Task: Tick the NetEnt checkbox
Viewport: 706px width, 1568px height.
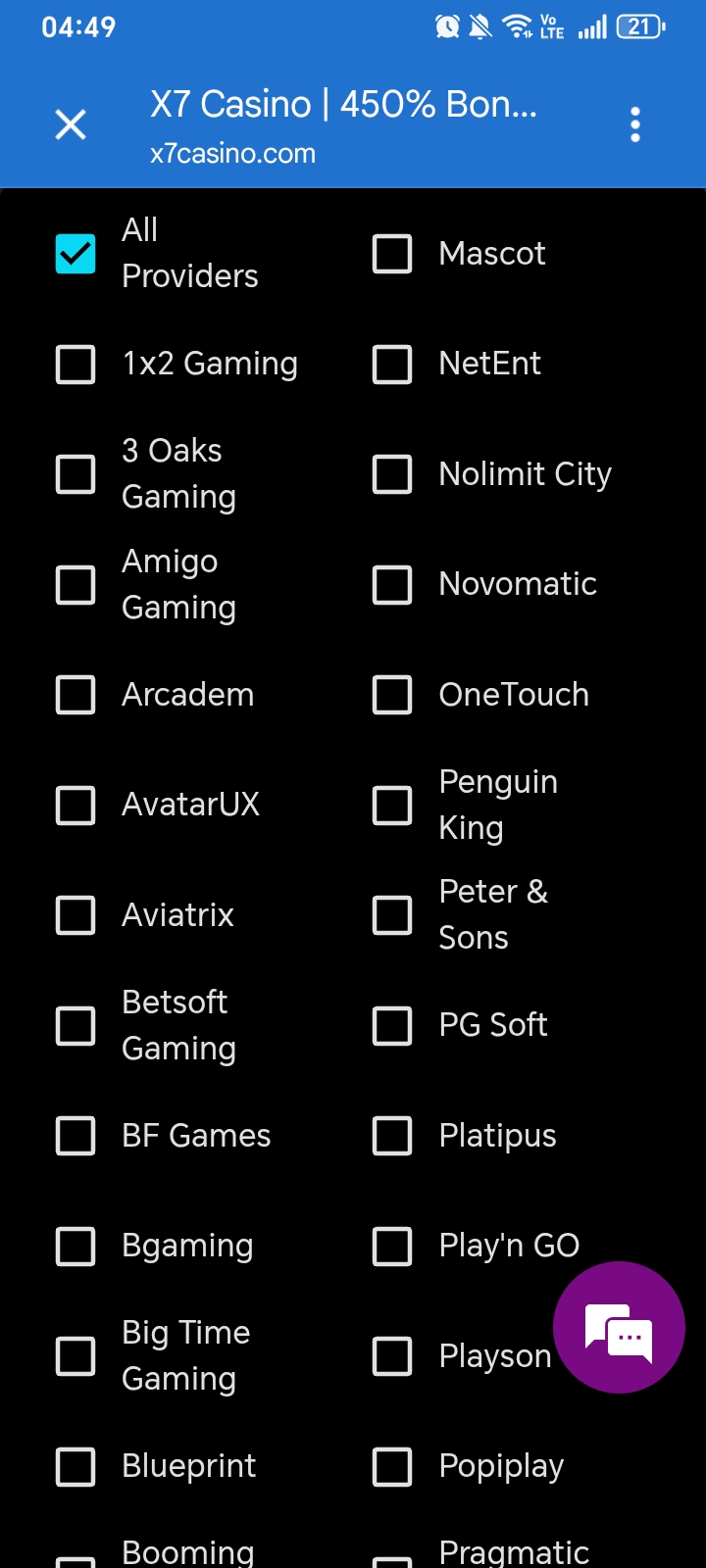Action: [x=392, y=365]
